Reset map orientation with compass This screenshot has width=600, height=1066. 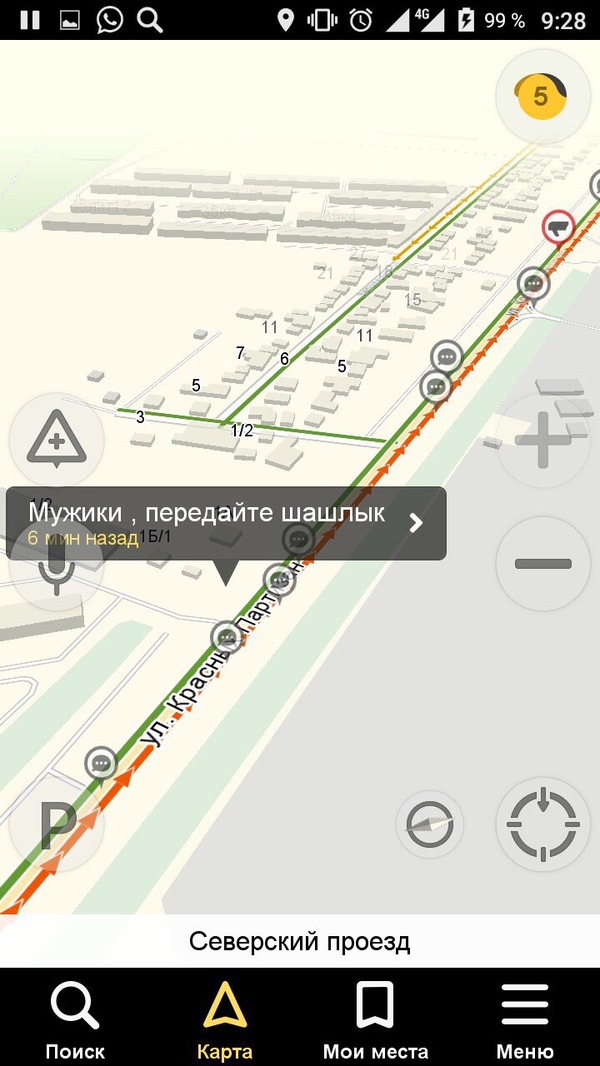430,825
